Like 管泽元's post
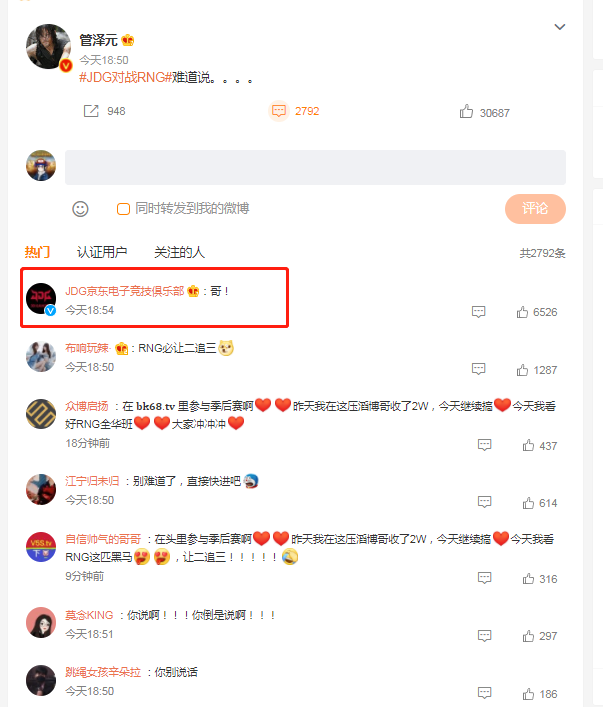The height and width of the screenshot is (707, 603). coord(466,112)
